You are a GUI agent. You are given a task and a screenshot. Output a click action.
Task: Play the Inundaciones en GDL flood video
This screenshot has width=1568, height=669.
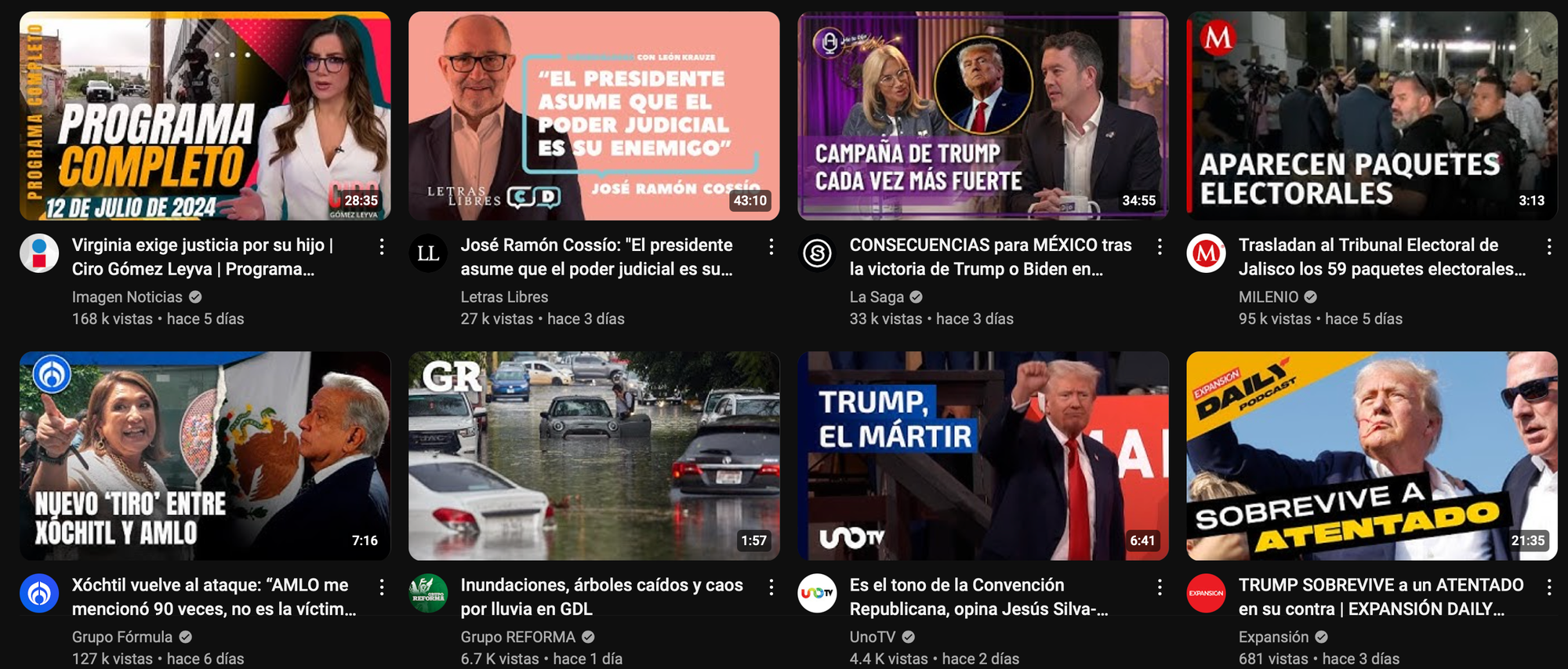tap(593, 456)
